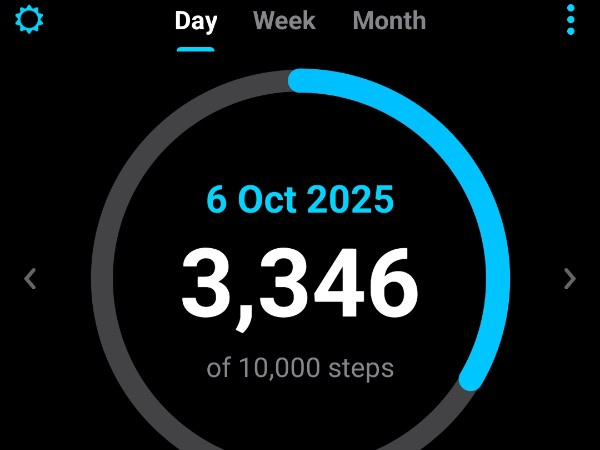The height and width of the screenshot is (450, 600).
Task: Open the three-dot overflow menu
Action: pyautogui.click(x=571, y=20)
